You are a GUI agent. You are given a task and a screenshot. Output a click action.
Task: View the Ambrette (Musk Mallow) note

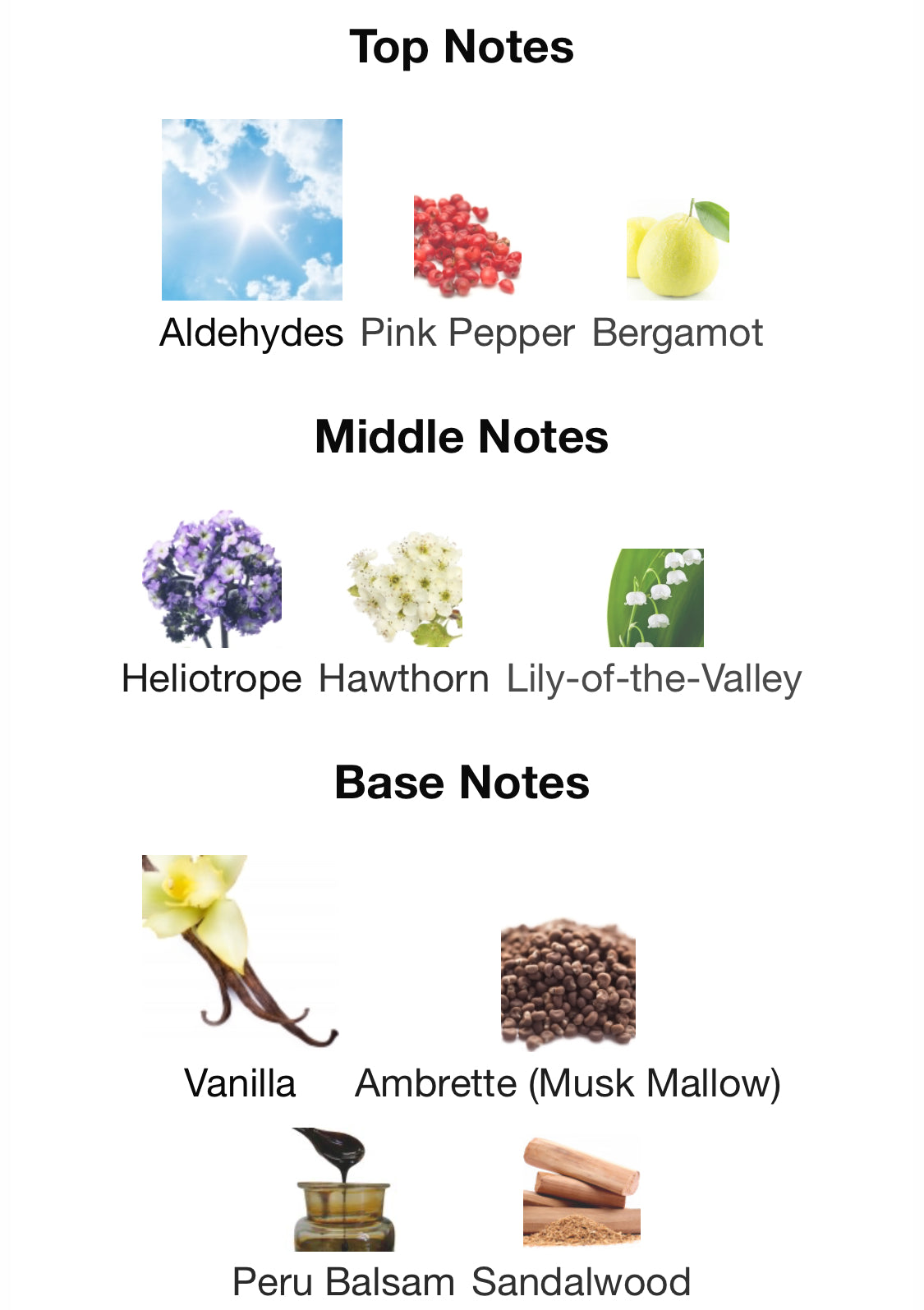[x=568, y=984]
